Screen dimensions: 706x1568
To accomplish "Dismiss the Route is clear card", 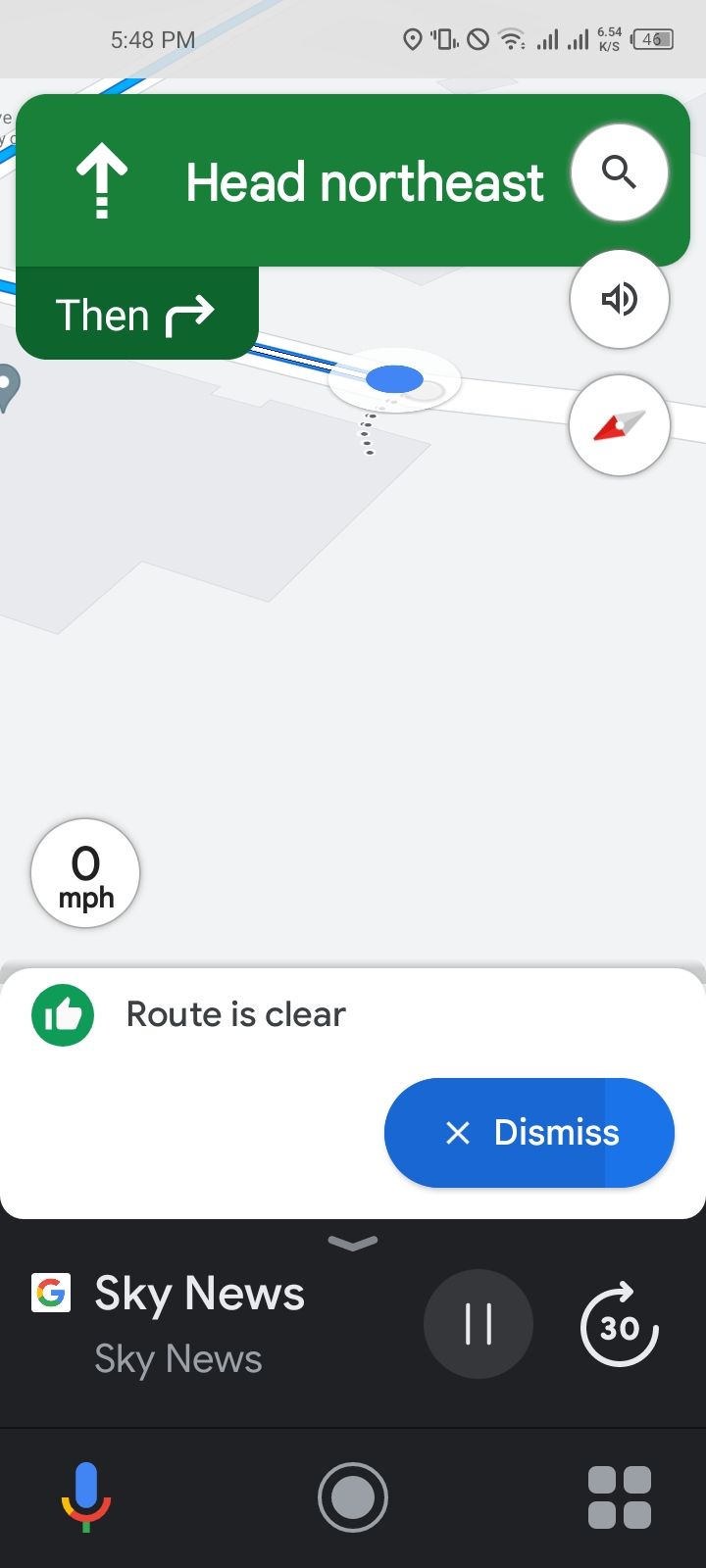I will point(529,1133).
